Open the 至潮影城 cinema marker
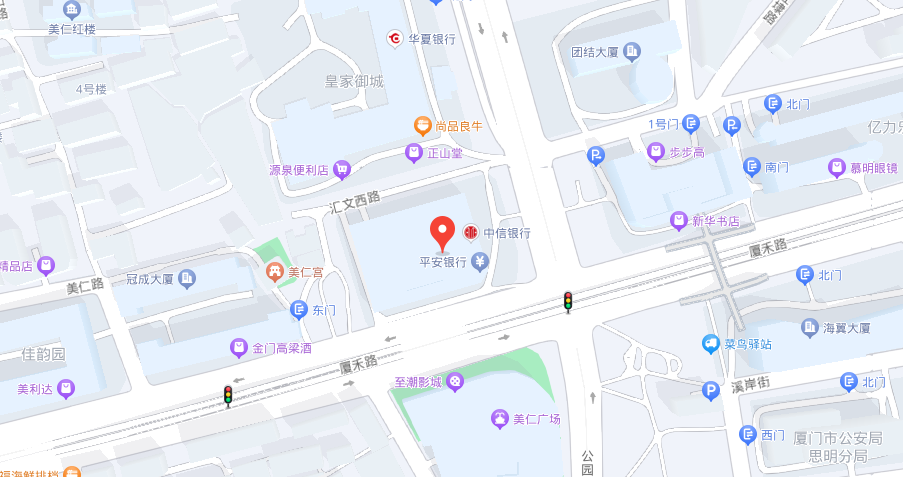 455,381
